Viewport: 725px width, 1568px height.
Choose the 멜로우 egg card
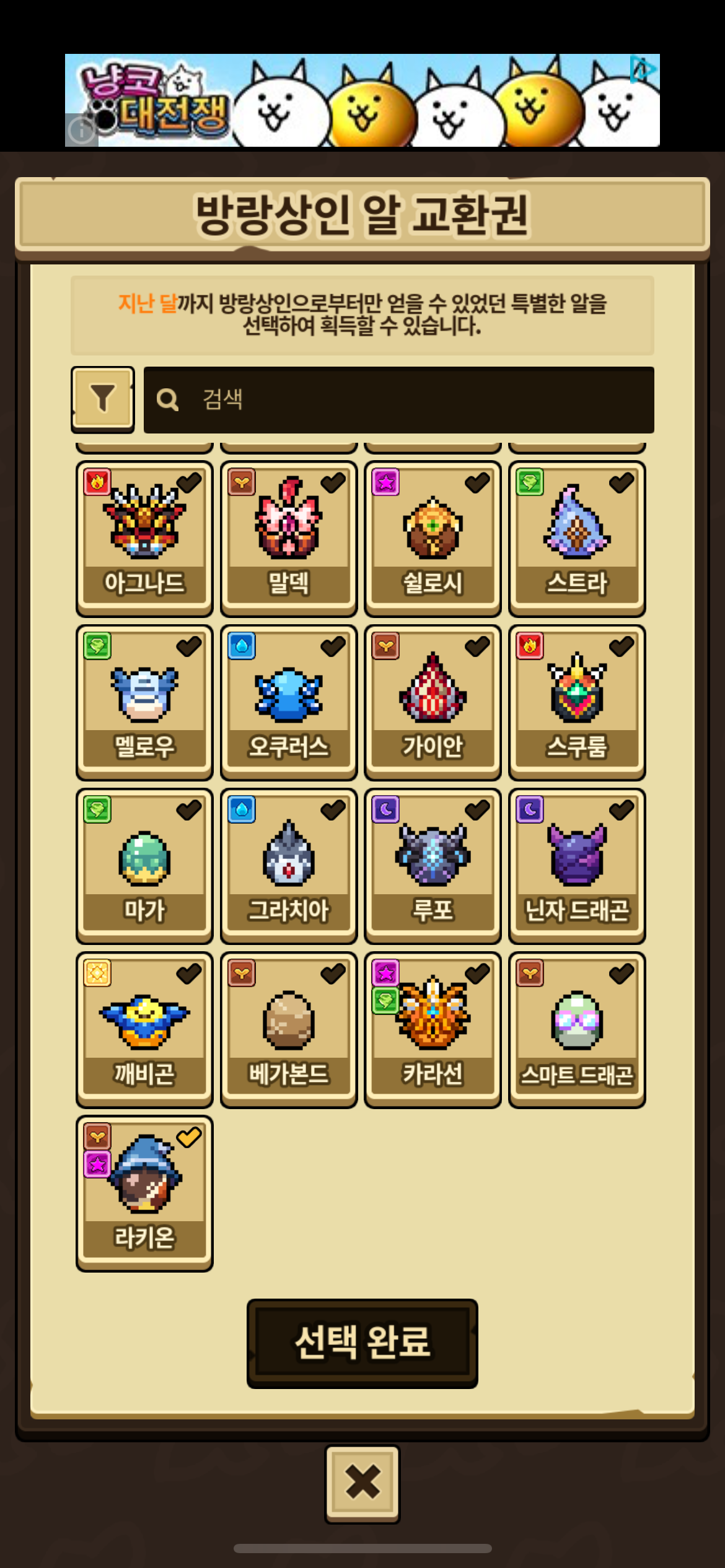click(x=144, y=702)
